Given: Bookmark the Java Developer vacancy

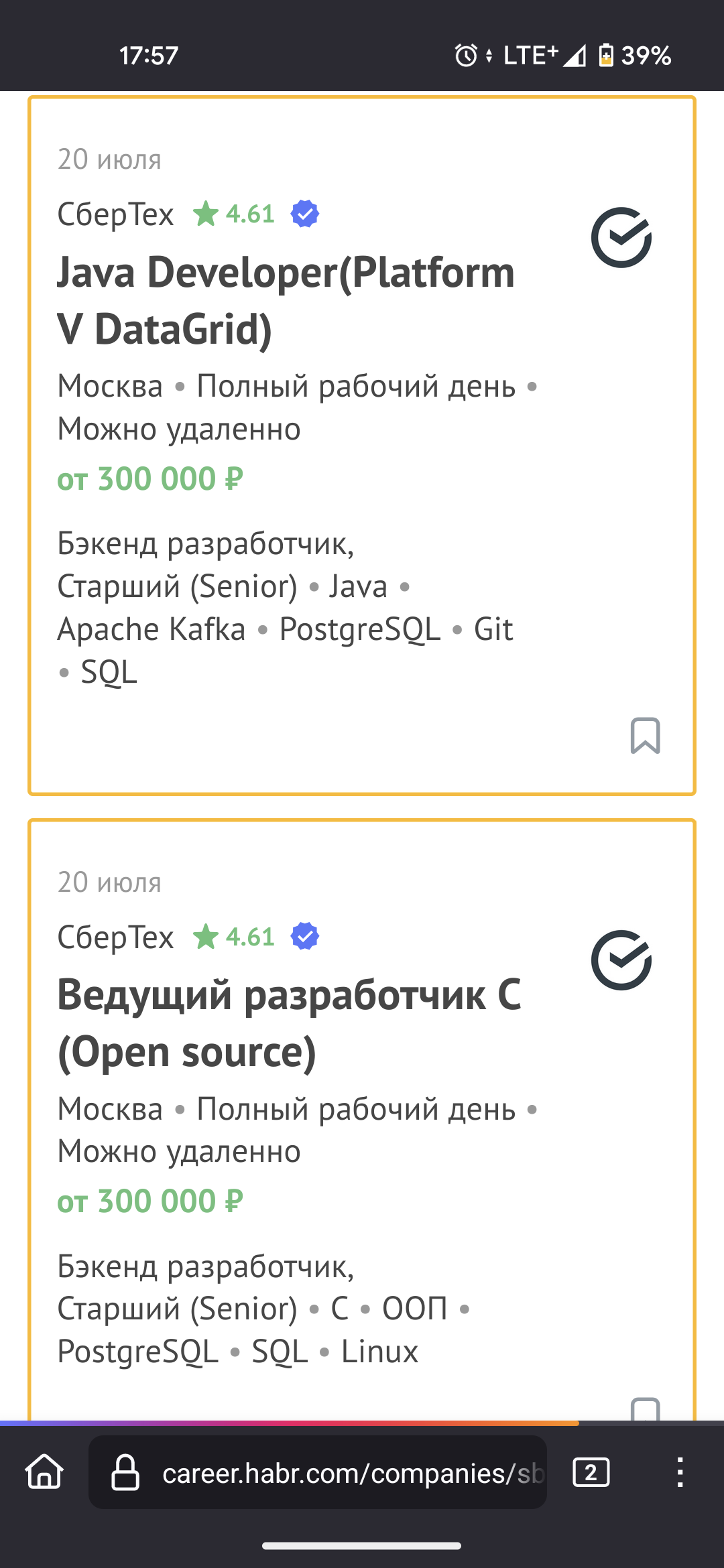Looking at the screenshot, I should click(x=645, y=736).
